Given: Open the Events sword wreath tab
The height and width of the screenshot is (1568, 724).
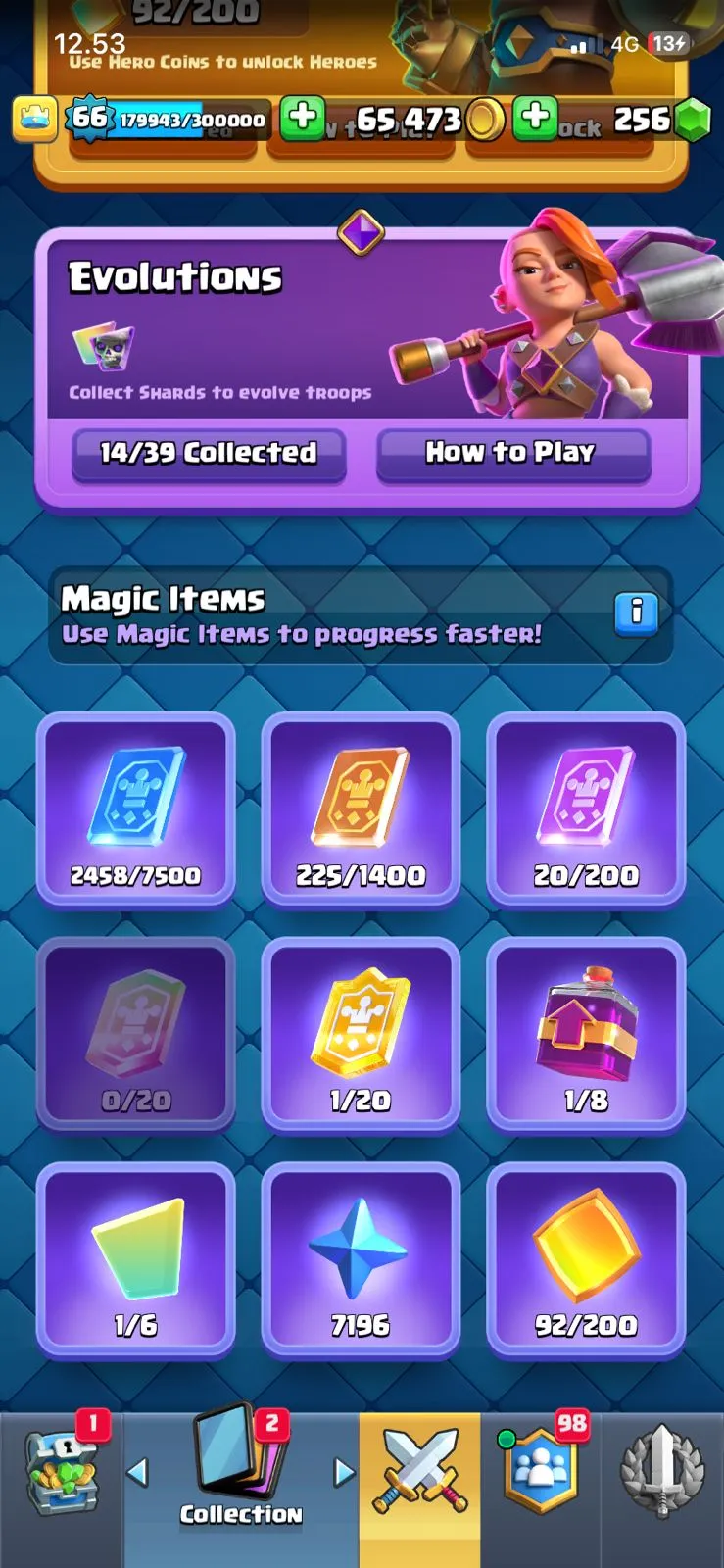Looking at the screenshot, I should coord(662,1475).
